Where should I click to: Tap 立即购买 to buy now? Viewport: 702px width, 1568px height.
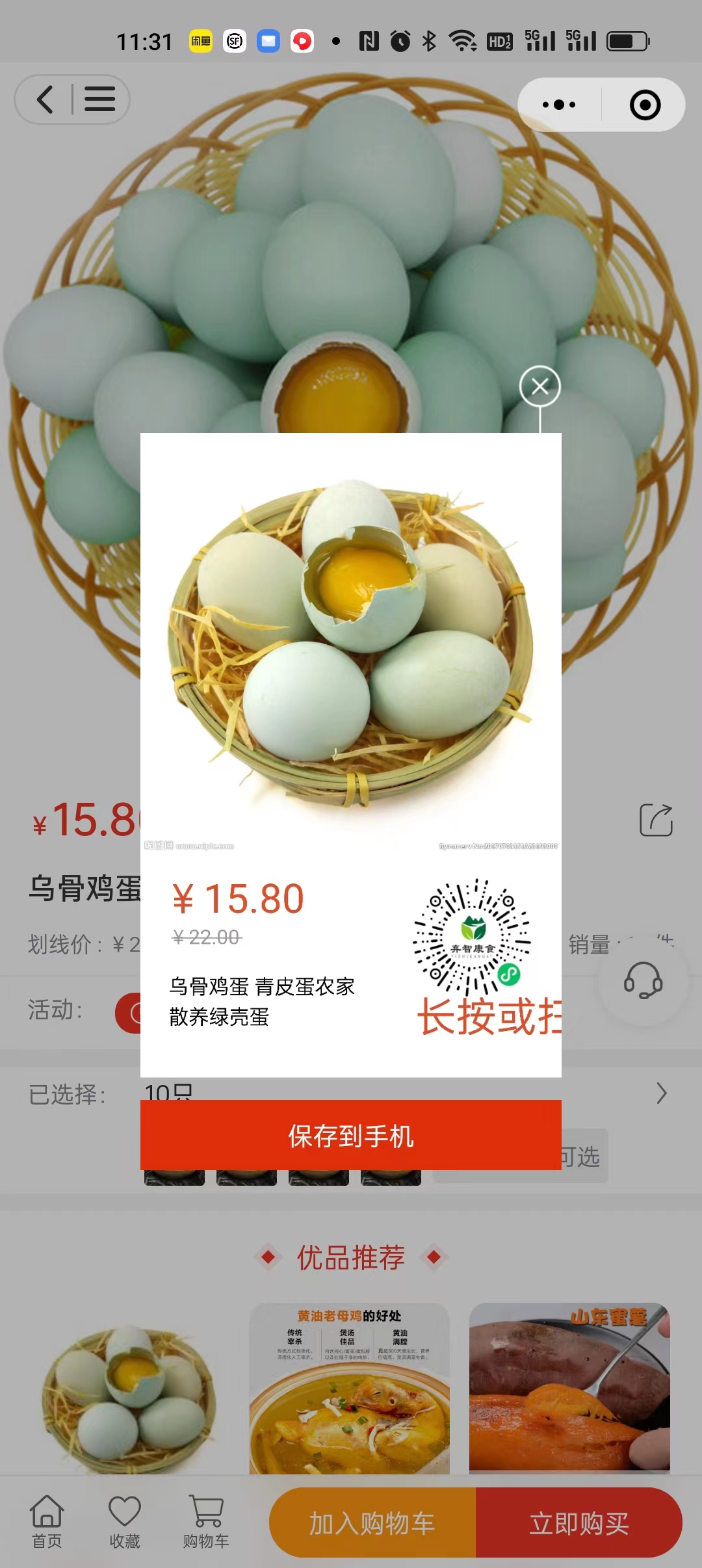[578, 1522]
